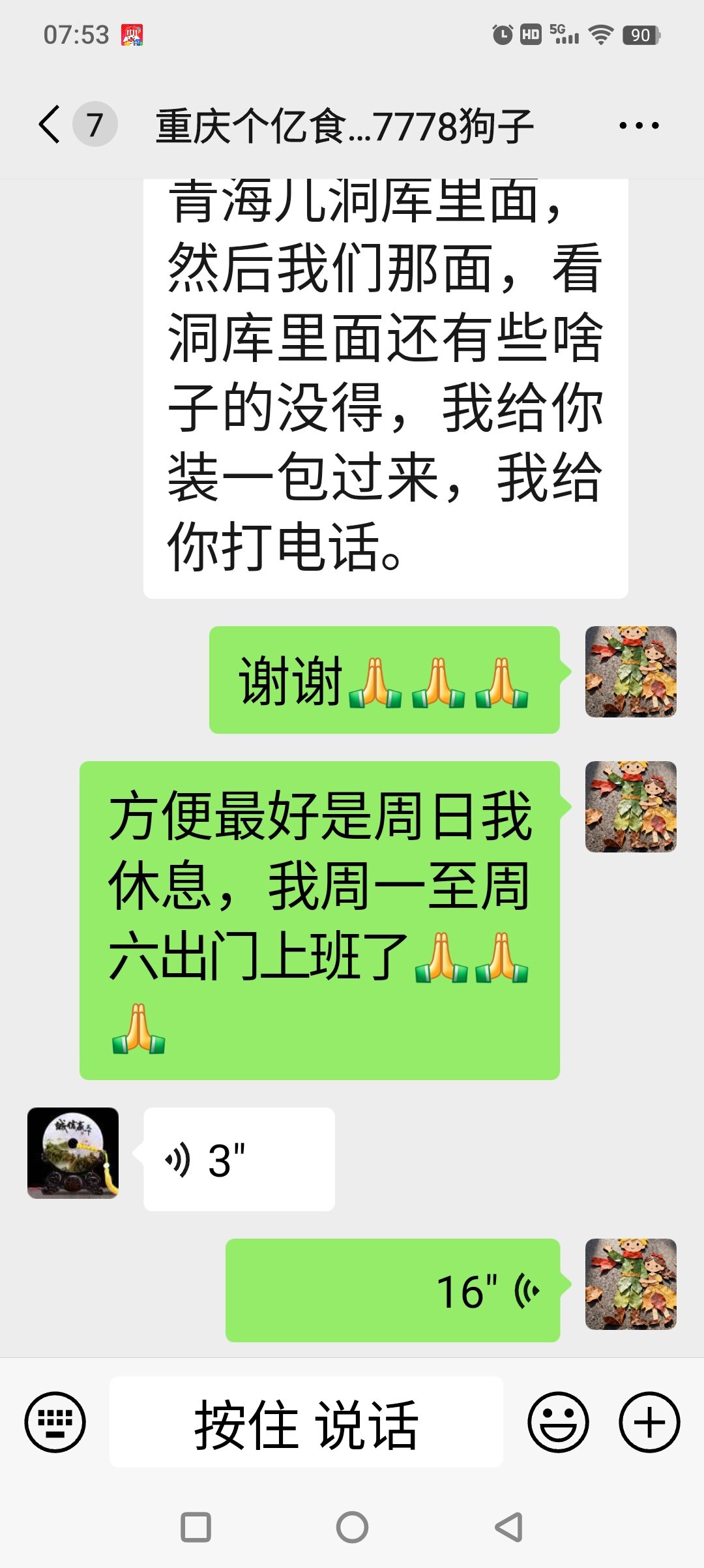Switch to keyboard text input
The width and height of the screenshot is (704, 1568).
coord(55,1423)
